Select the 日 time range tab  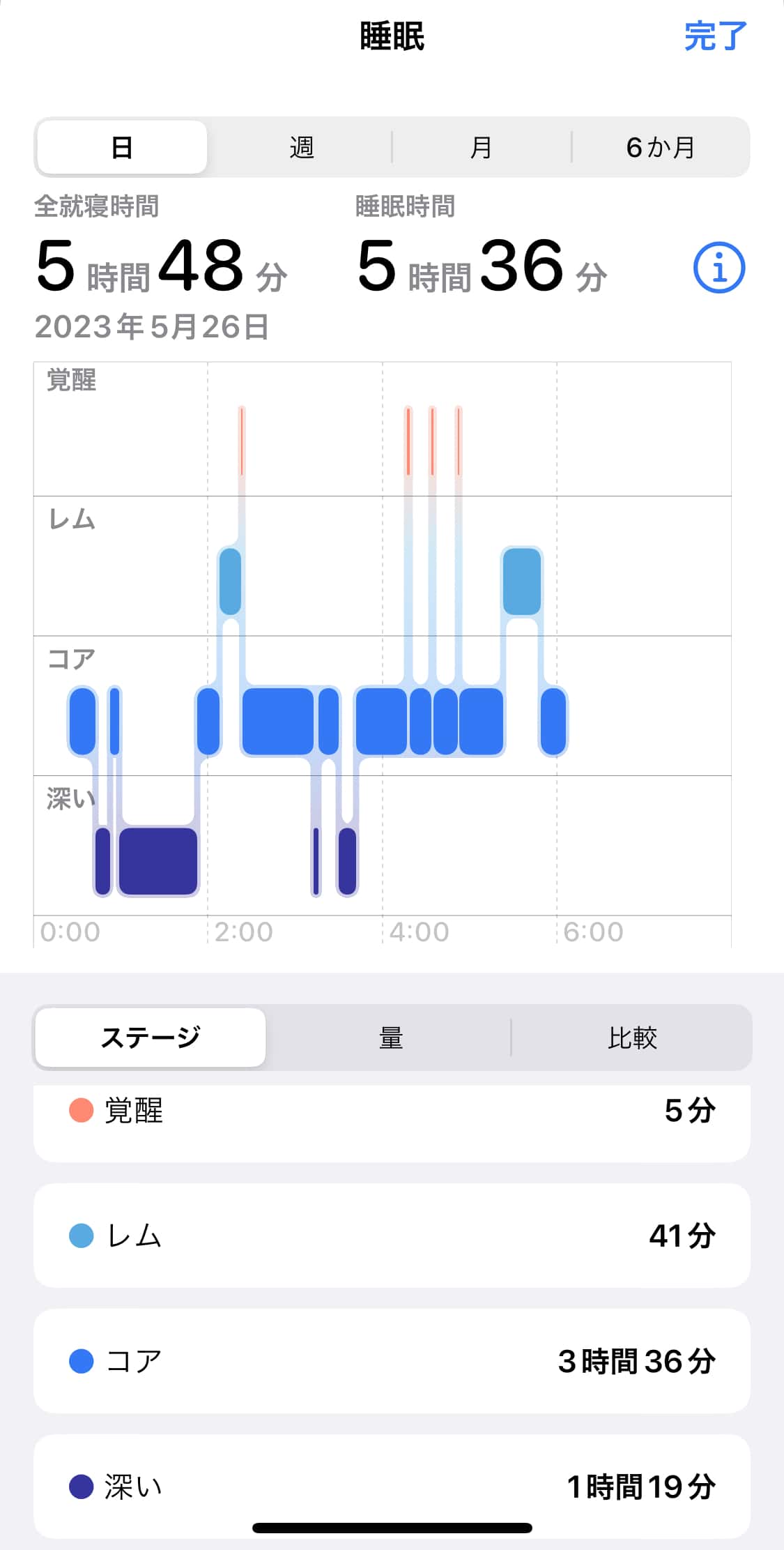pyautogui.click(x=122, y=147)
